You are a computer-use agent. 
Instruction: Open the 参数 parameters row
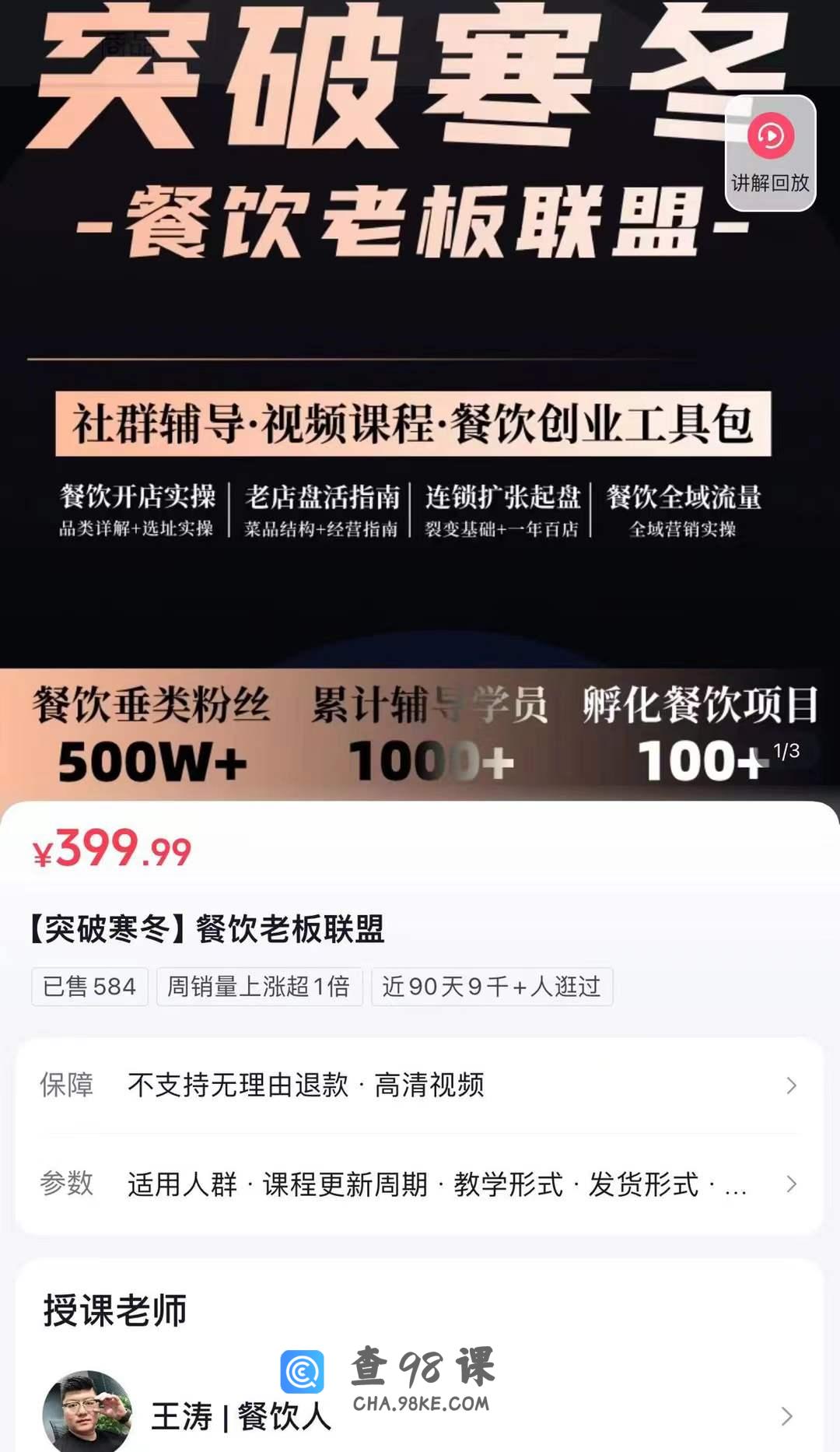coord(419,1184)
